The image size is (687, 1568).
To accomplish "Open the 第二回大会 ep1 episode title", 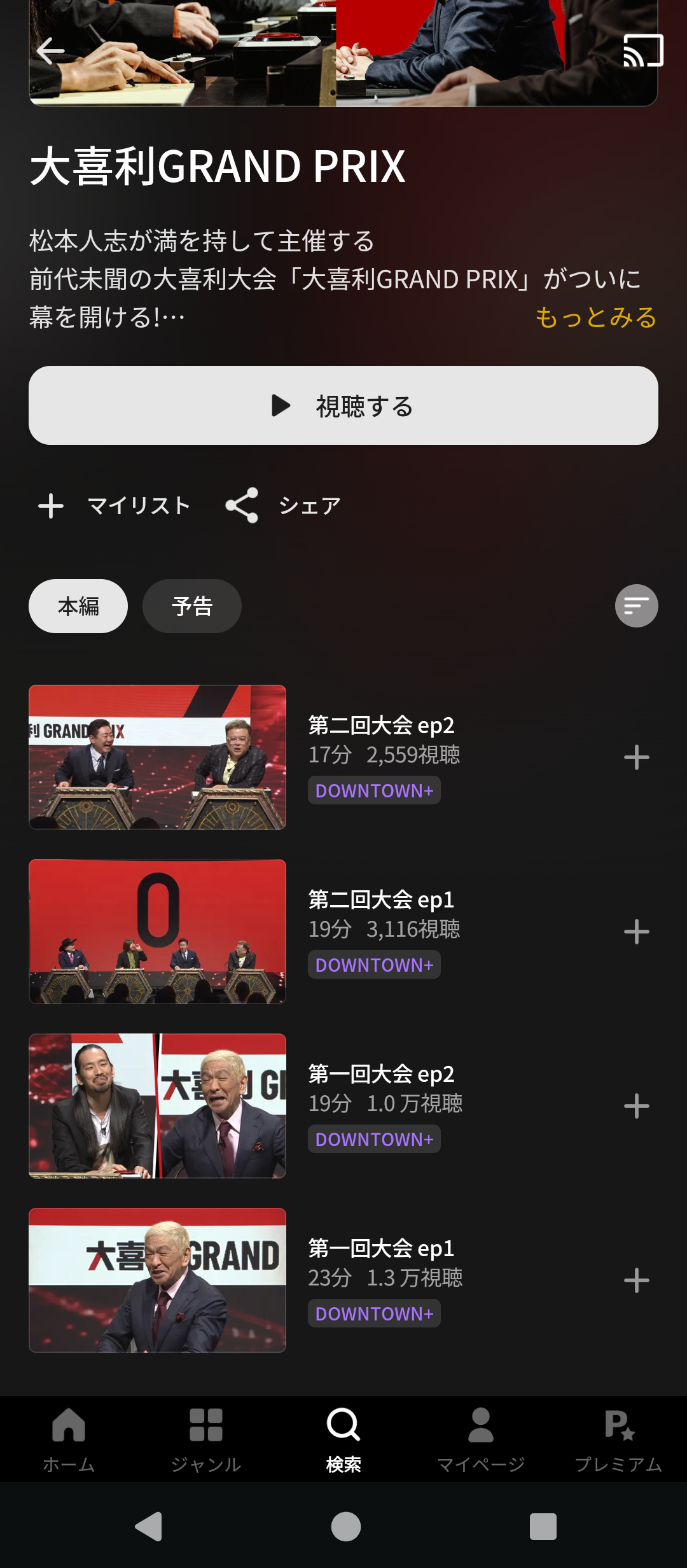I will click(x=382, y=900).
